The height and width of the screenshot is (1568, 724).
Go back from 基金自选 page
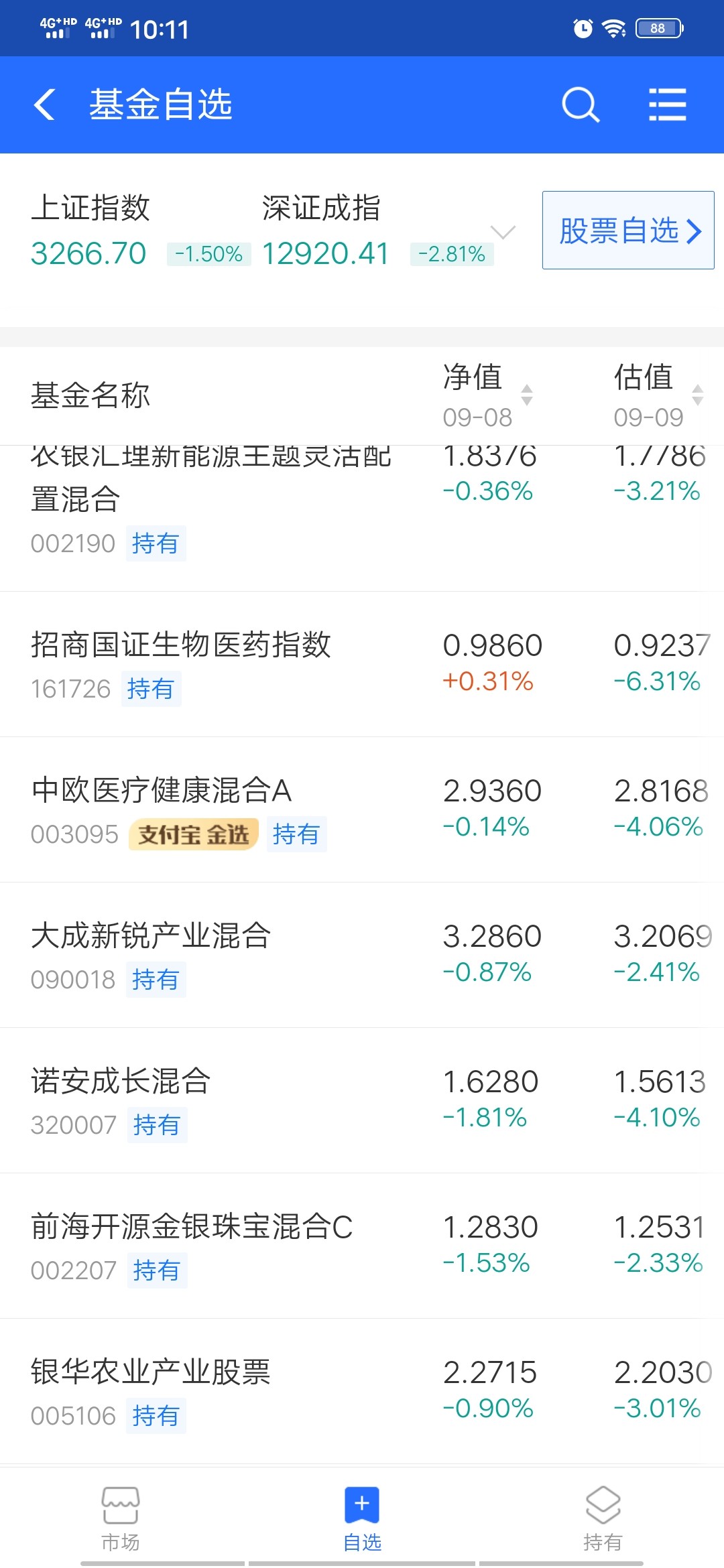coord(44,105)
